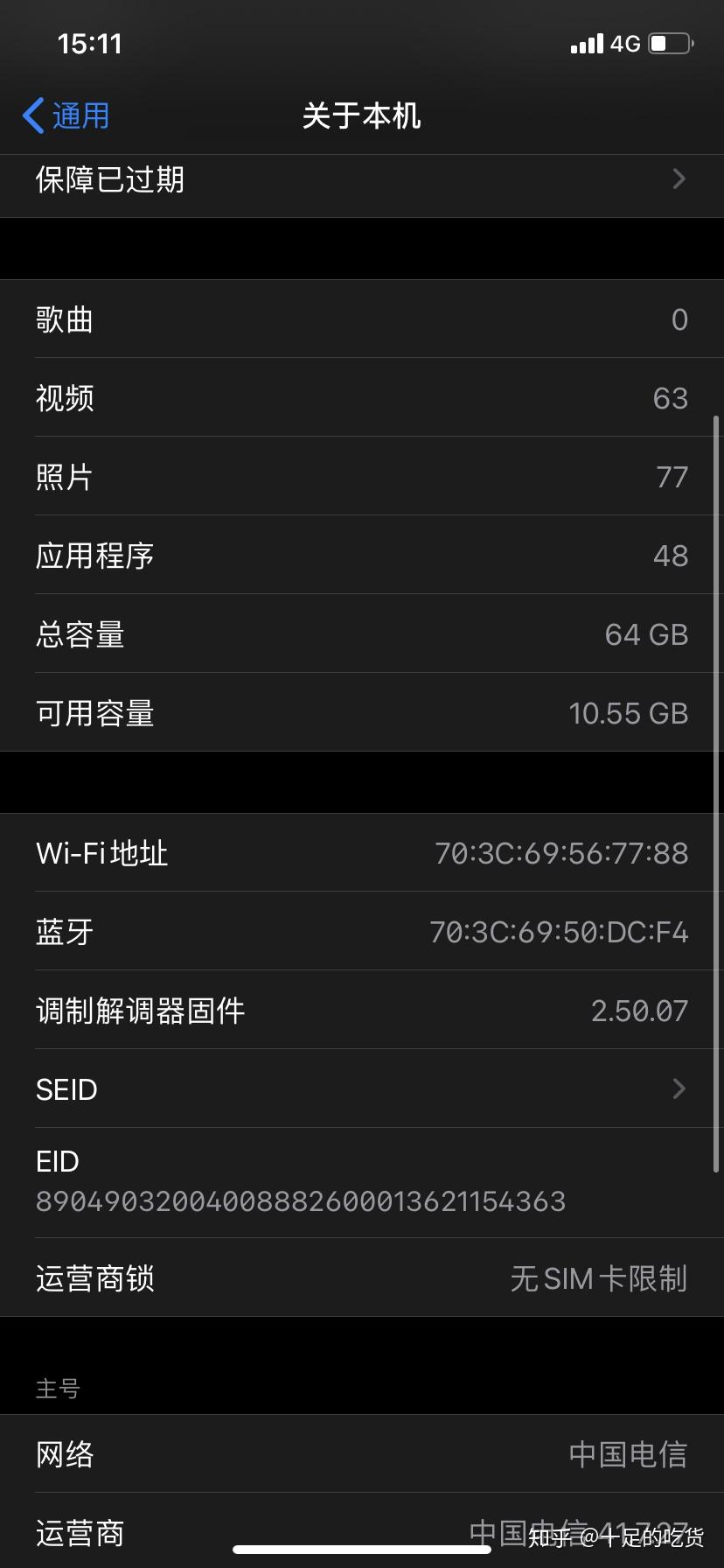
Task: Tap the cellular signal bars icon
Action: click(x=586, y=43)
